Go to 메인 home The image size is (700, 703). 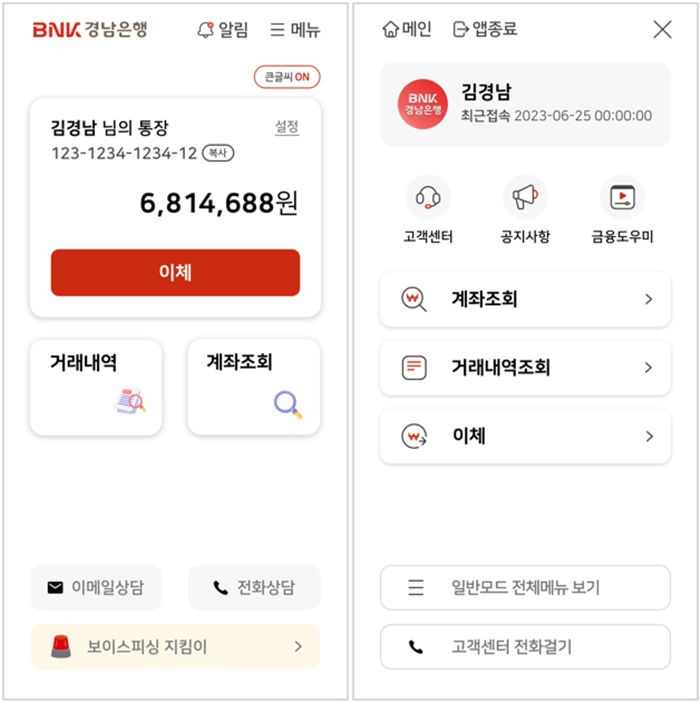coord(407,29)
